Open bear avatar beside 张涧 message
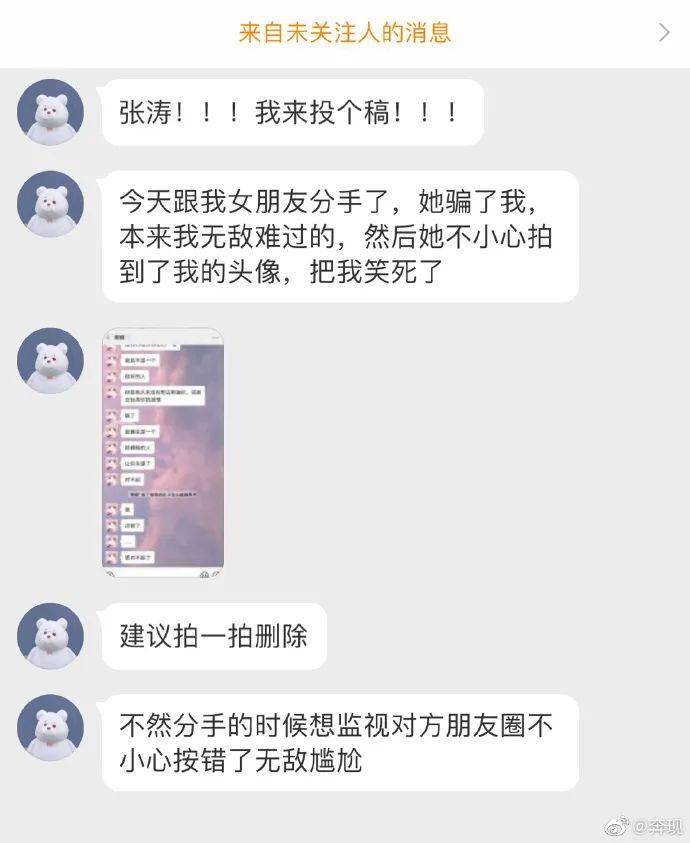 coord(50,112)
